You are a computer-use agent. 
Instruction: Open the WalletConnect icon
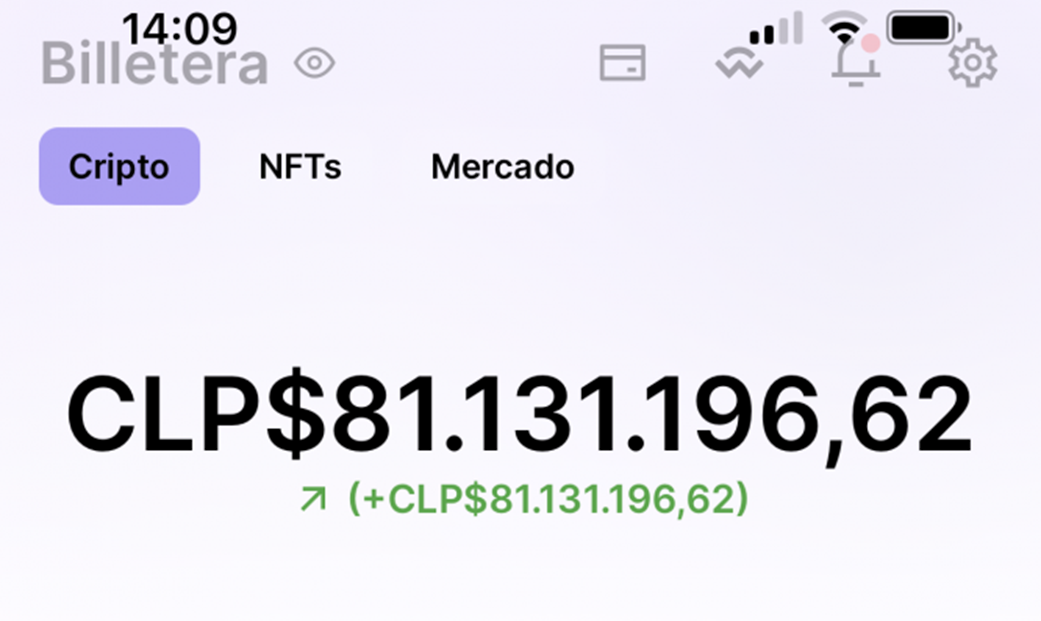coord(739,65)
